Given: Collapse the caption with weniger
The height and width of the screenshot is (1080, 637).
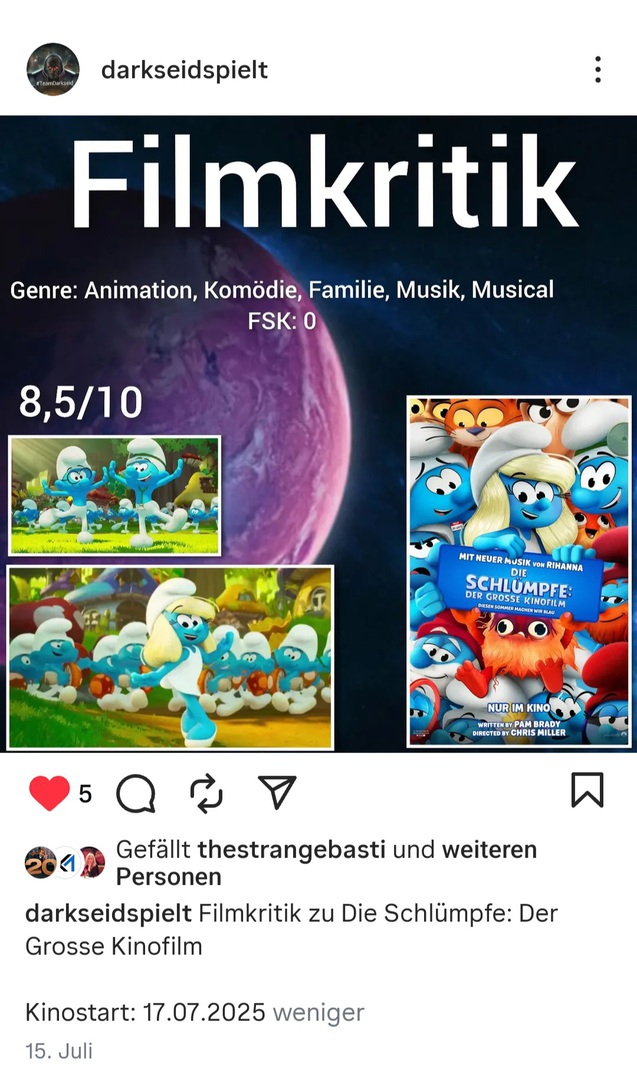Looking at the screenshot, I should (x=318, y=1012).
